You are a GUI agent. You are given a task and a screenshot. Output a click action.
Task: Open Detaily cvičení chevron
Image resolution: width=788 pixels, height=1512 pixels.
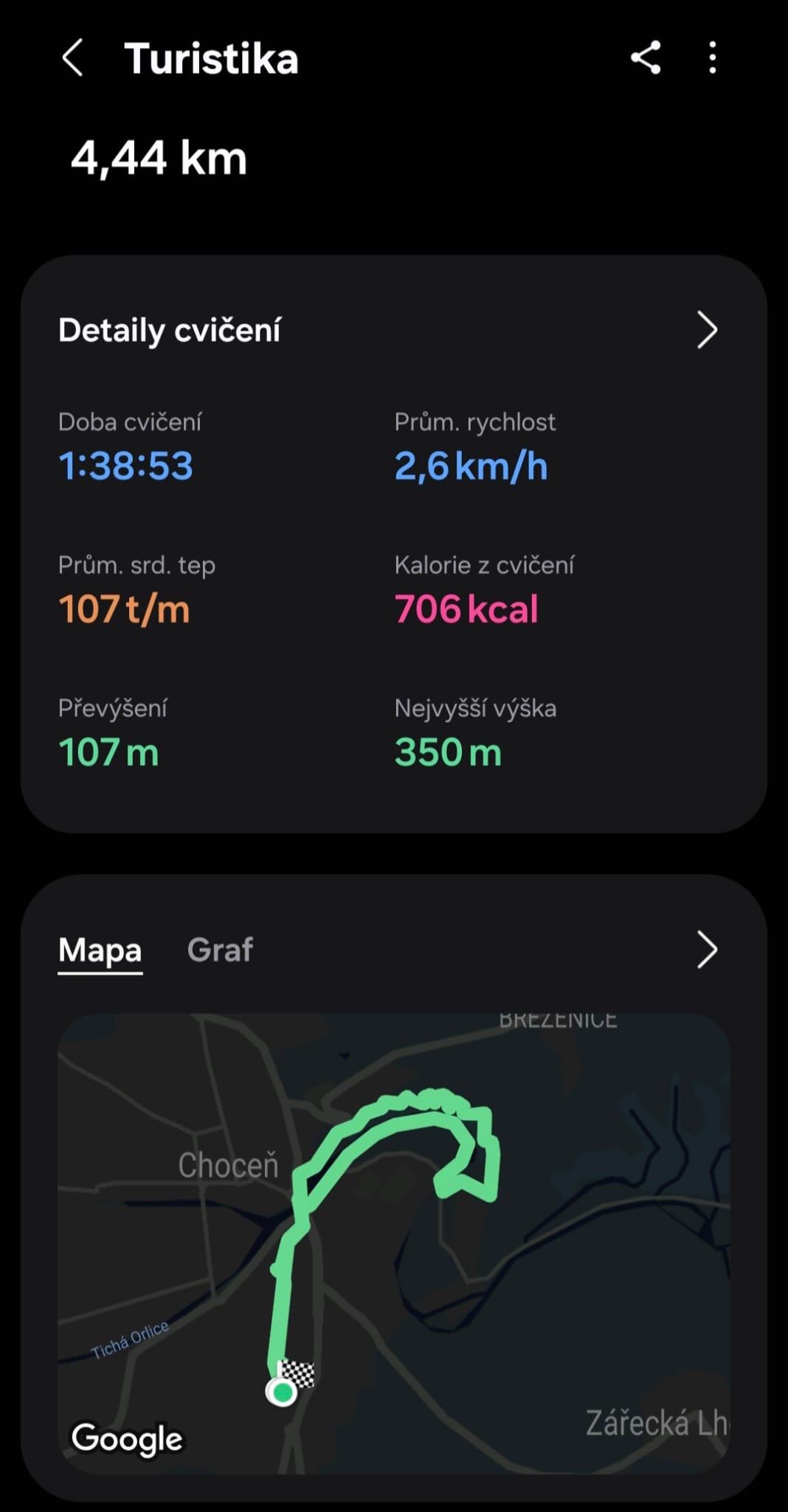pyautogui.click(x=706, y=330)
